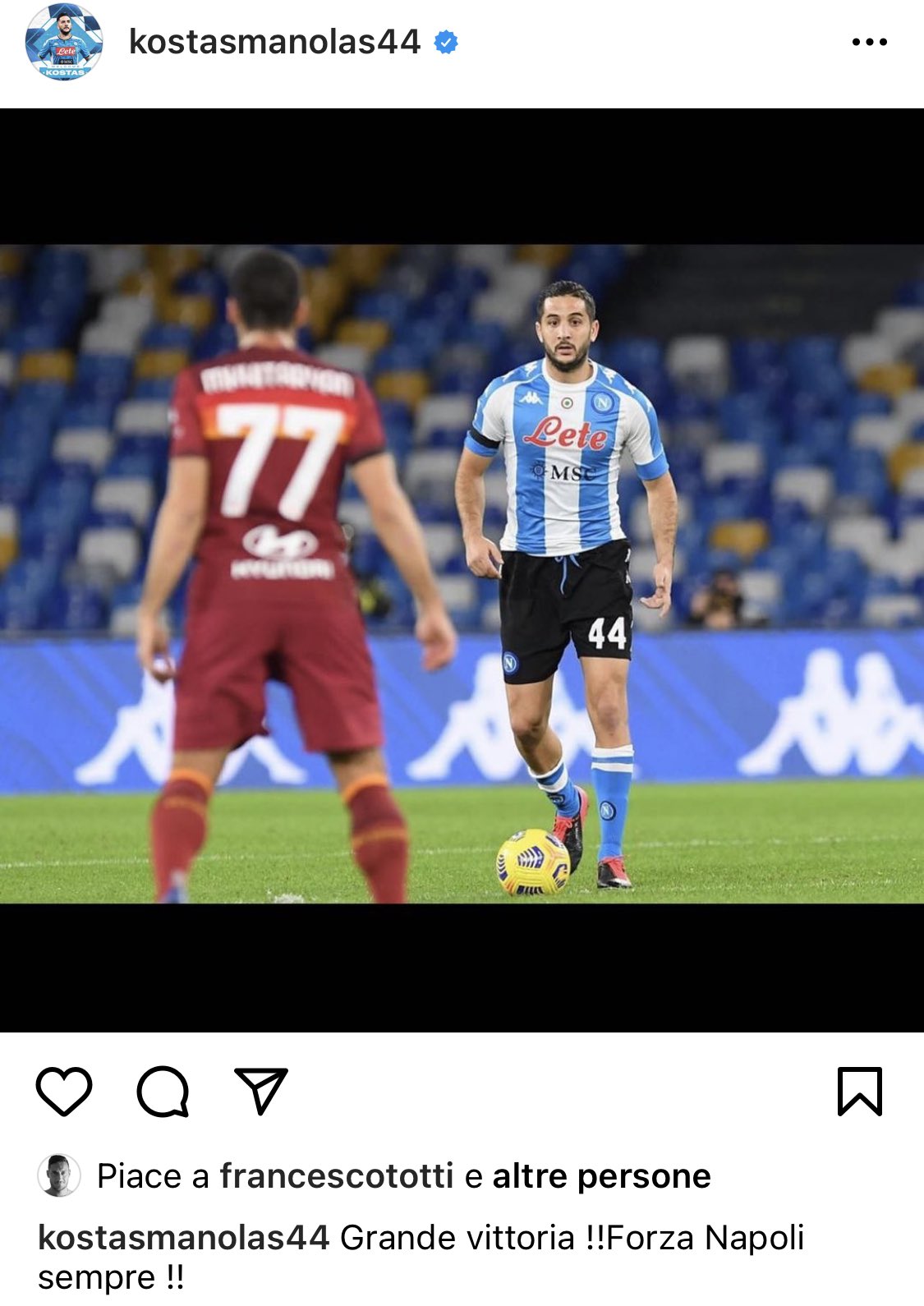Tap the post photo of the match
Image resolution: width=924 pixels, height=1306 pixels.
(x=462, y=573)
